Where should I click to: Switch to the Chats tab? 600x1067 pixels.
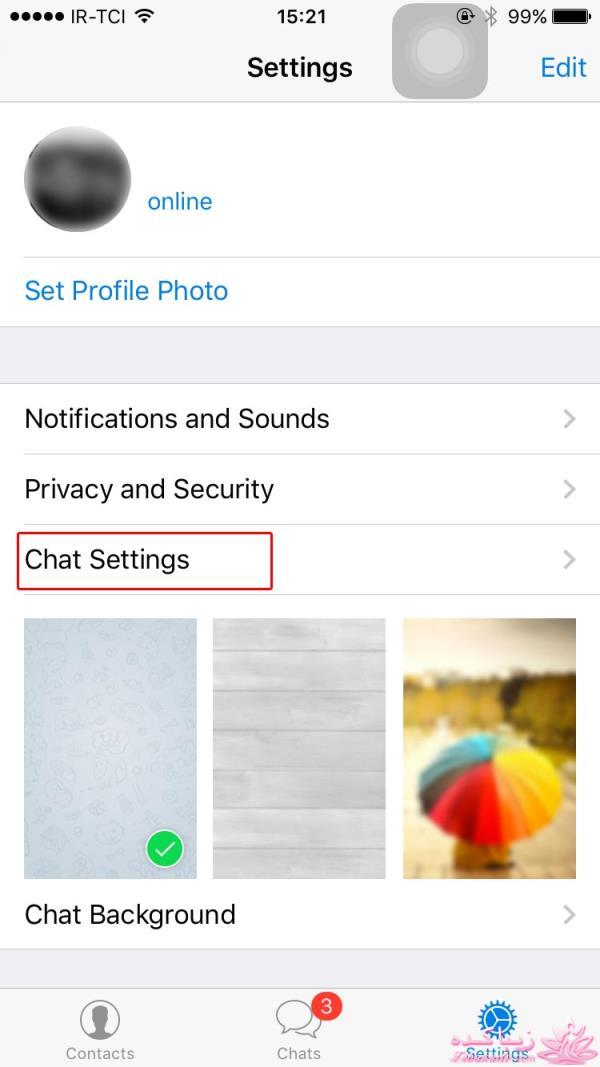pyautogui.click(x=299, y=1030)
